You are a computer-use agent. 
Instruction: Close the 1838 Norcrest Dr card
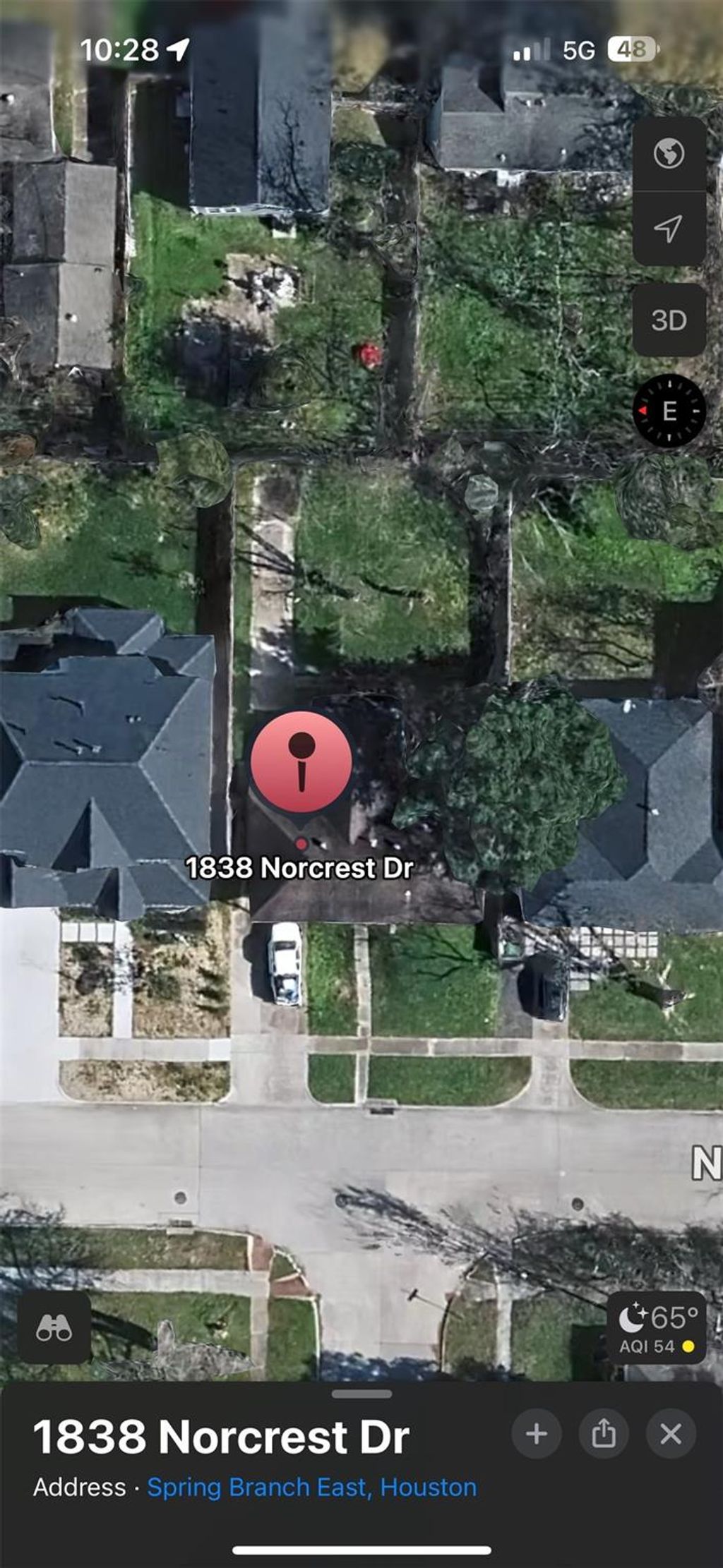tap(670, 1434)
